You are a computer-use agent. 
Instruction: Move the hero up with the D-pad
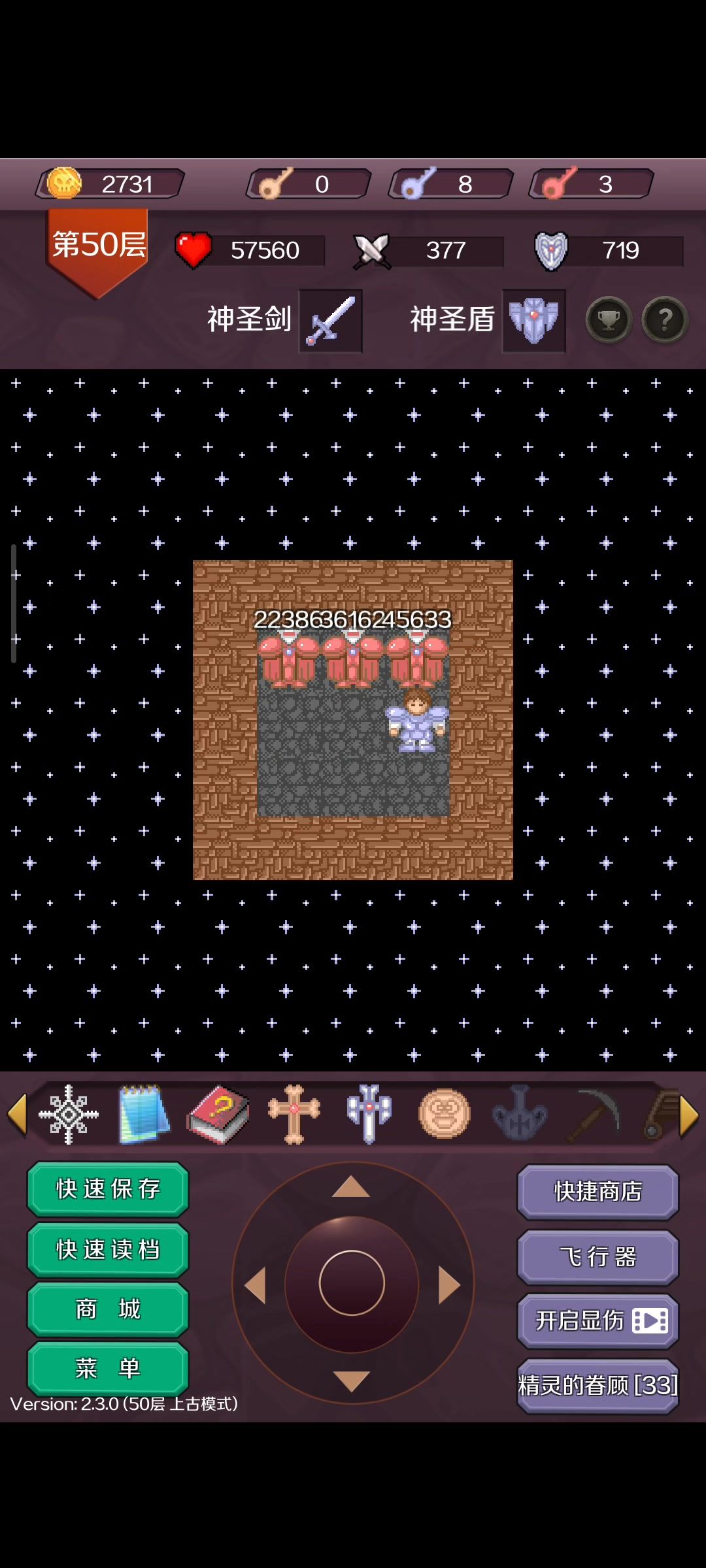(x=351, y=1187)
